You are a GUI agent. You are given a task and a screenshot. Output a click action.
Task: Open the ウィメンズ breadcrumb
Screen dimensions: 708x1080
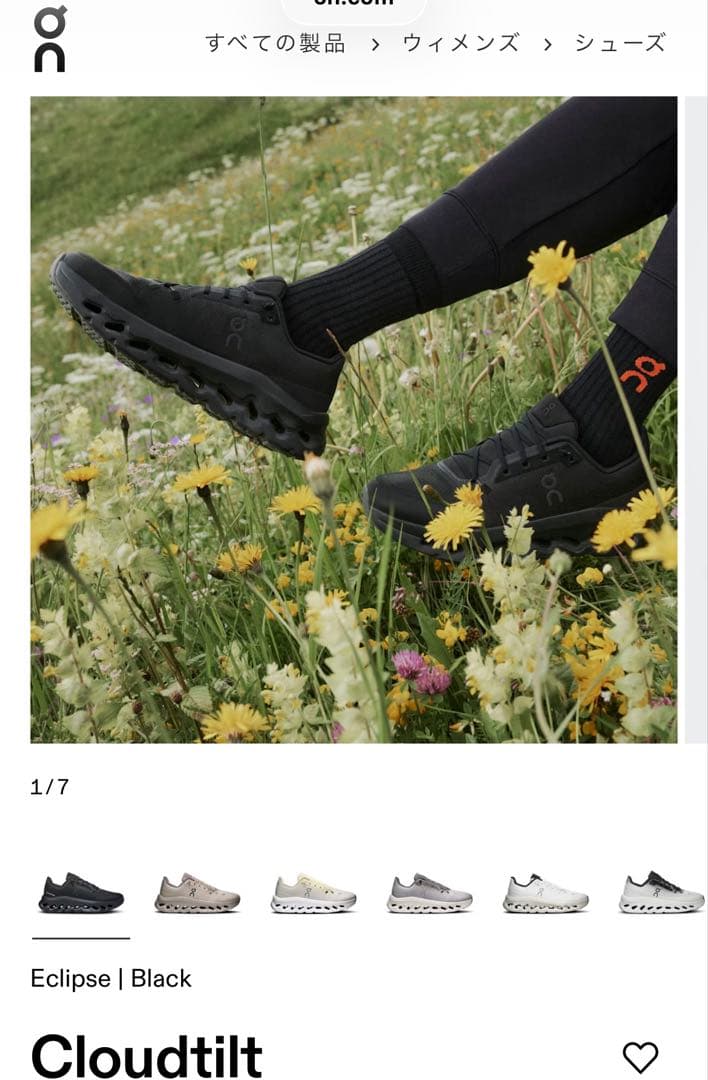tap(461, 43)
